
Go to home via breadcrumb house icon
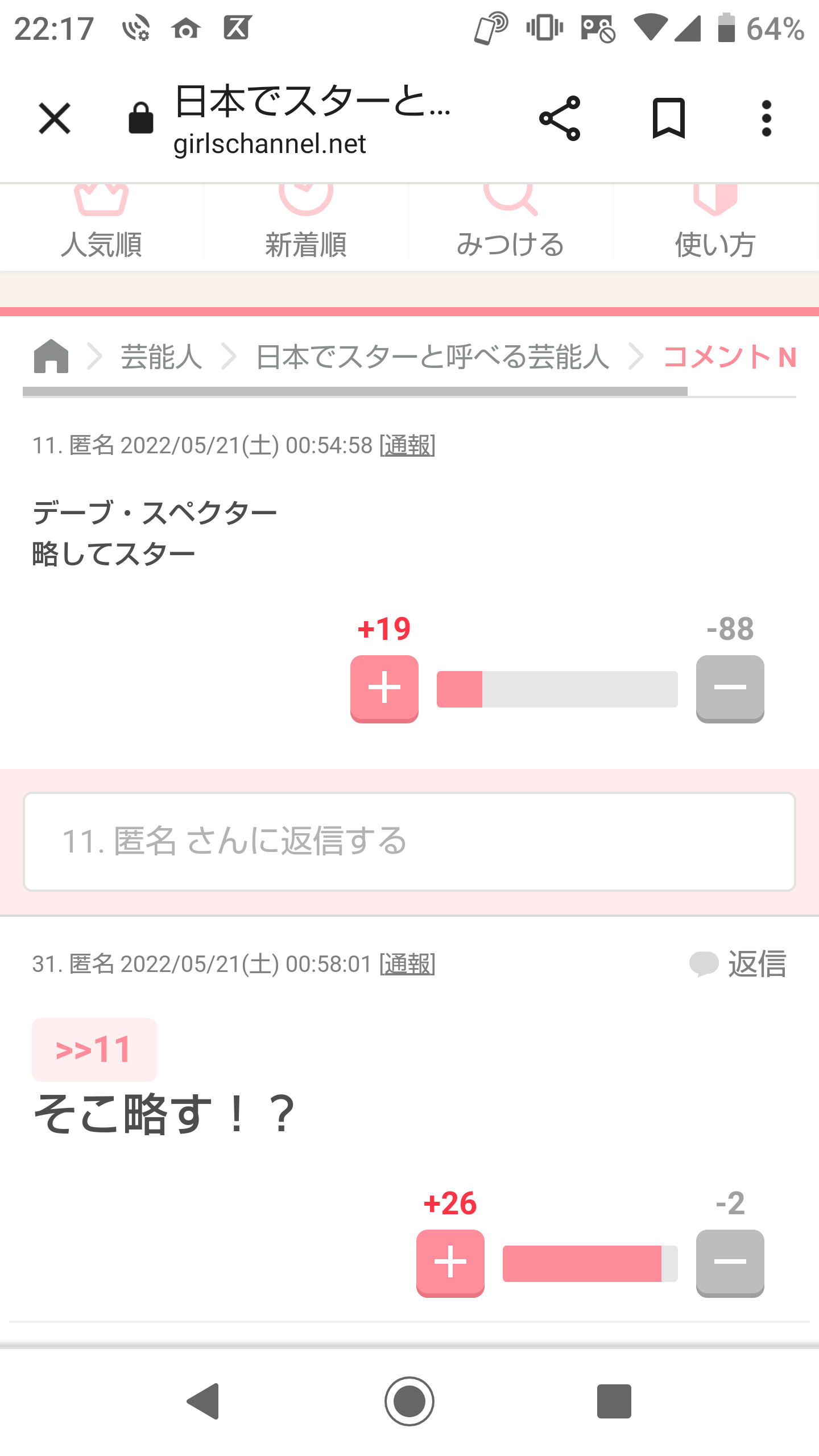pyautogui.click(x=51, y=357)
